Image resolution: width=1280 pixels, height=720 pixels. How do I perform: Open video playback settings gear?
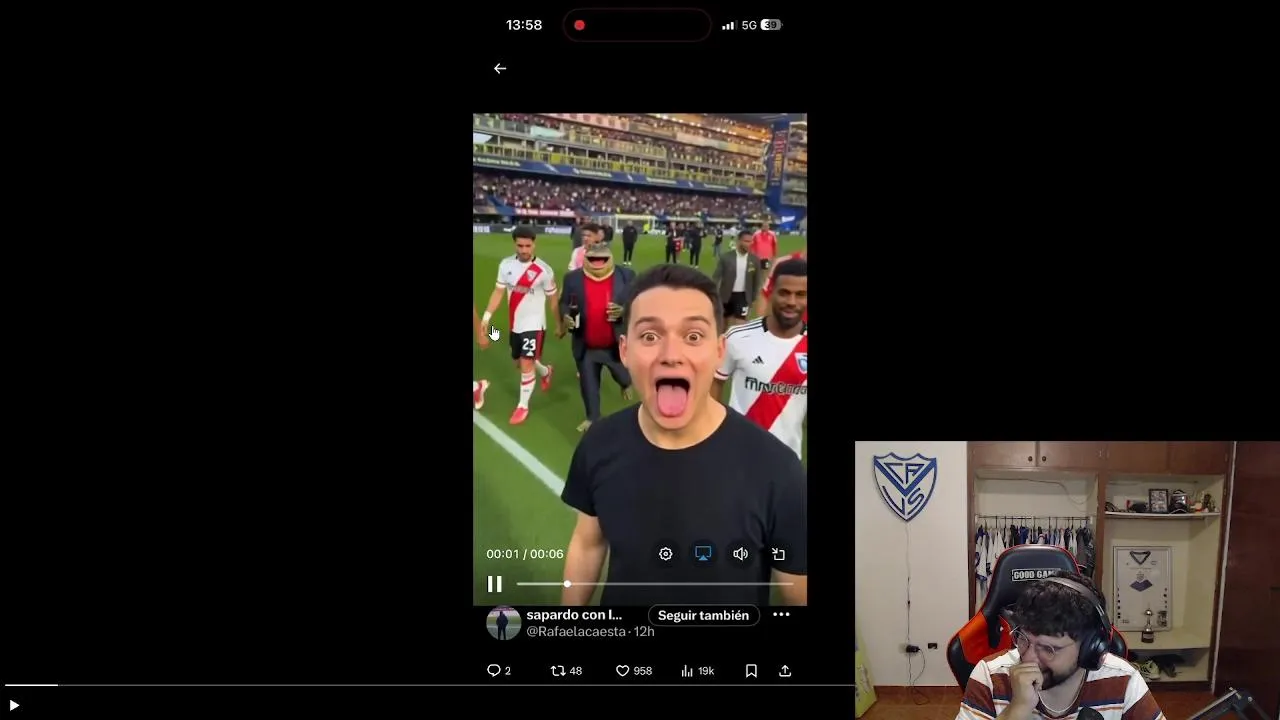pos(666,554)
